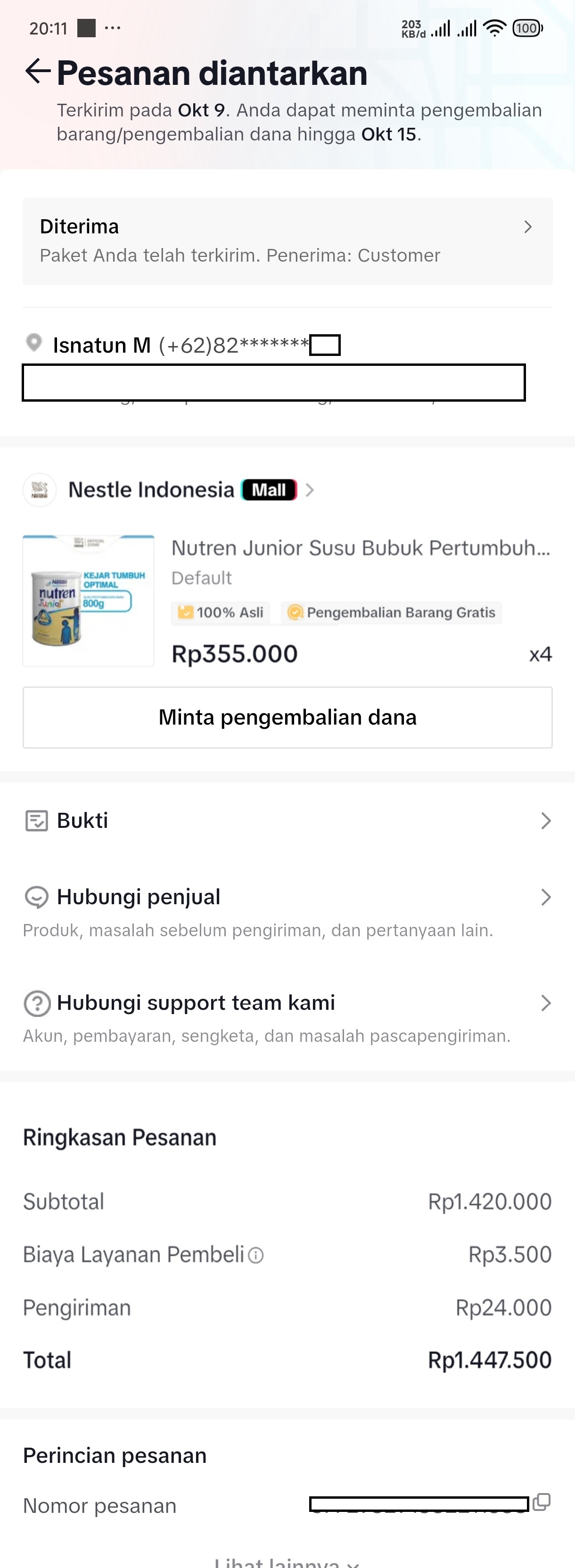Tap Minta pengembalian dana button
Image resolution: width=575 pixels, height=1568 pixels.
click(x=287, y=718)
